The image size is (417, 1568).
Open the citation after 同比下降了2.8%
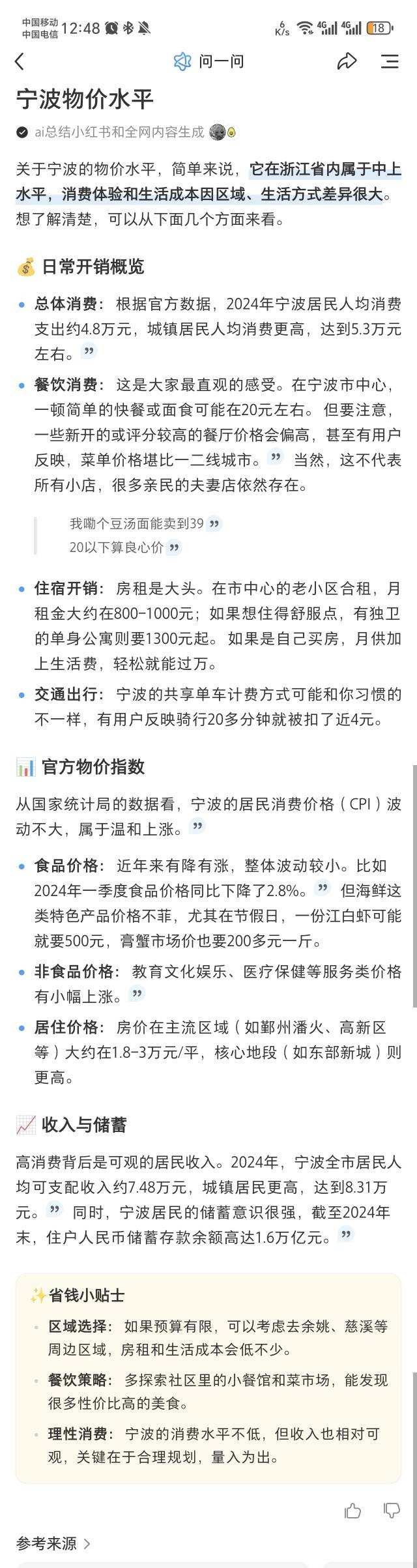(322, 888)
